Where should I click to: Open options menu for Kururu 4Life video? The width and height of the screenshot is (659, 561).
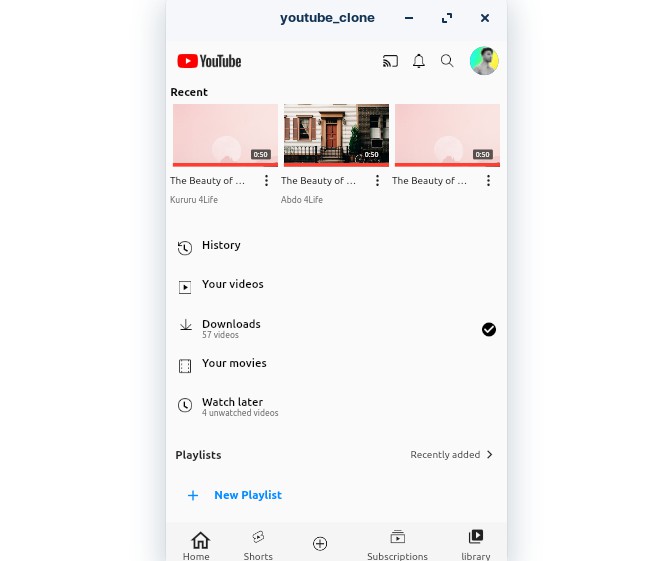click(x=266, y=181)
